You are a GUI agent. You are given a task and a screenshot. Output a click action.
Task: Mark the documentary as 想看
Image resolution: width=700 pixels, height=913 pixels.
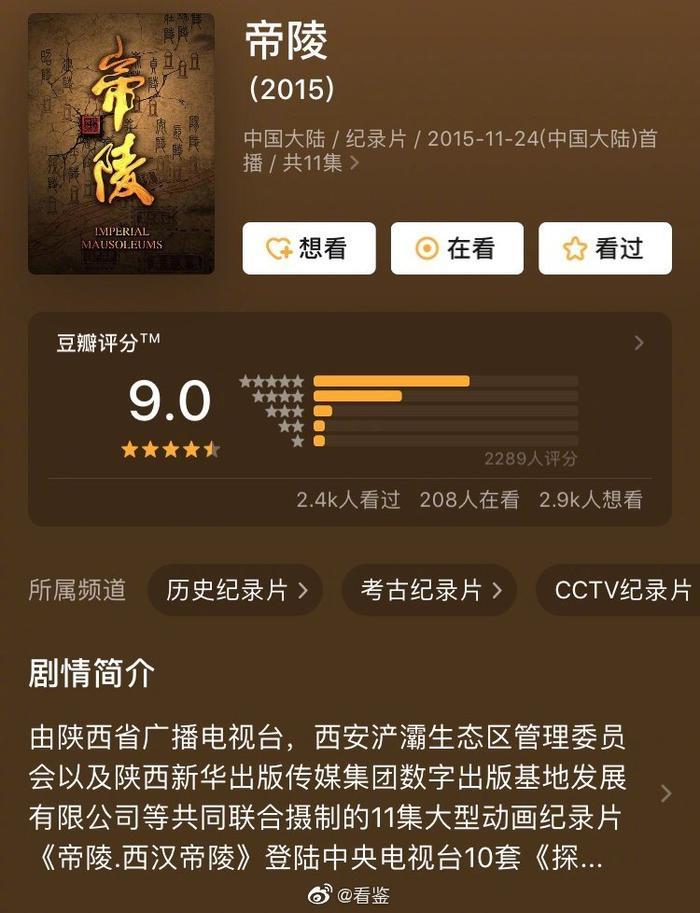308,248
